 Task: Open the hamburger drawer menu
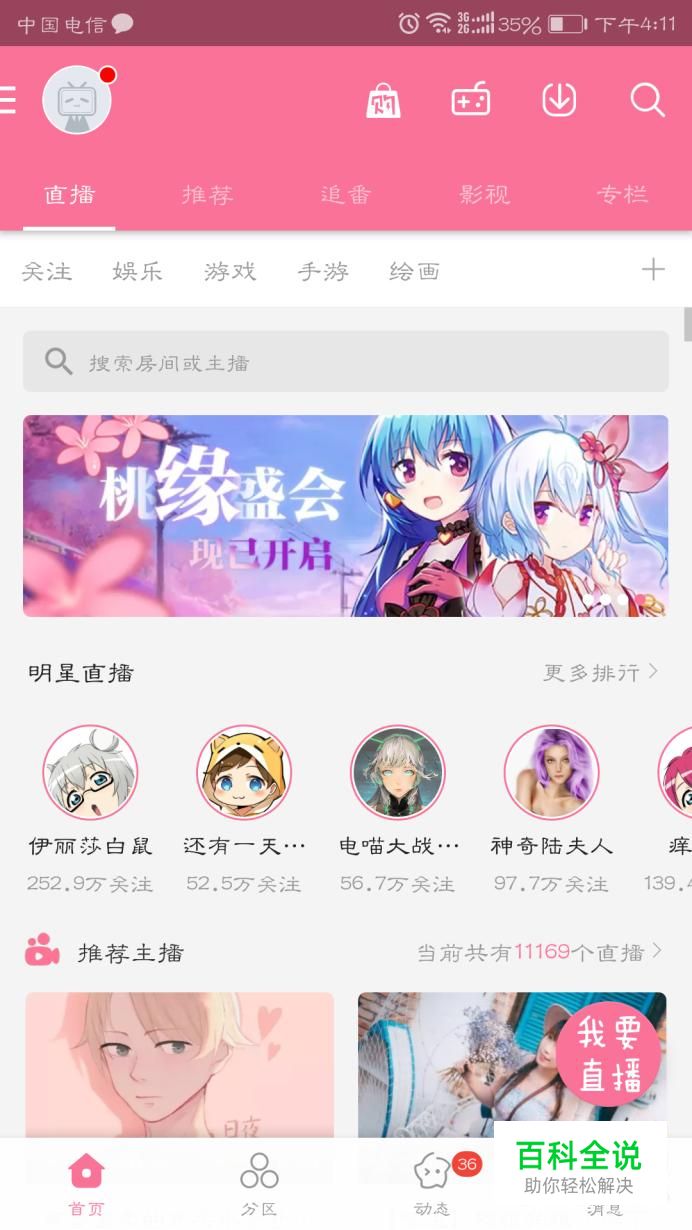[x=8, y=100]
